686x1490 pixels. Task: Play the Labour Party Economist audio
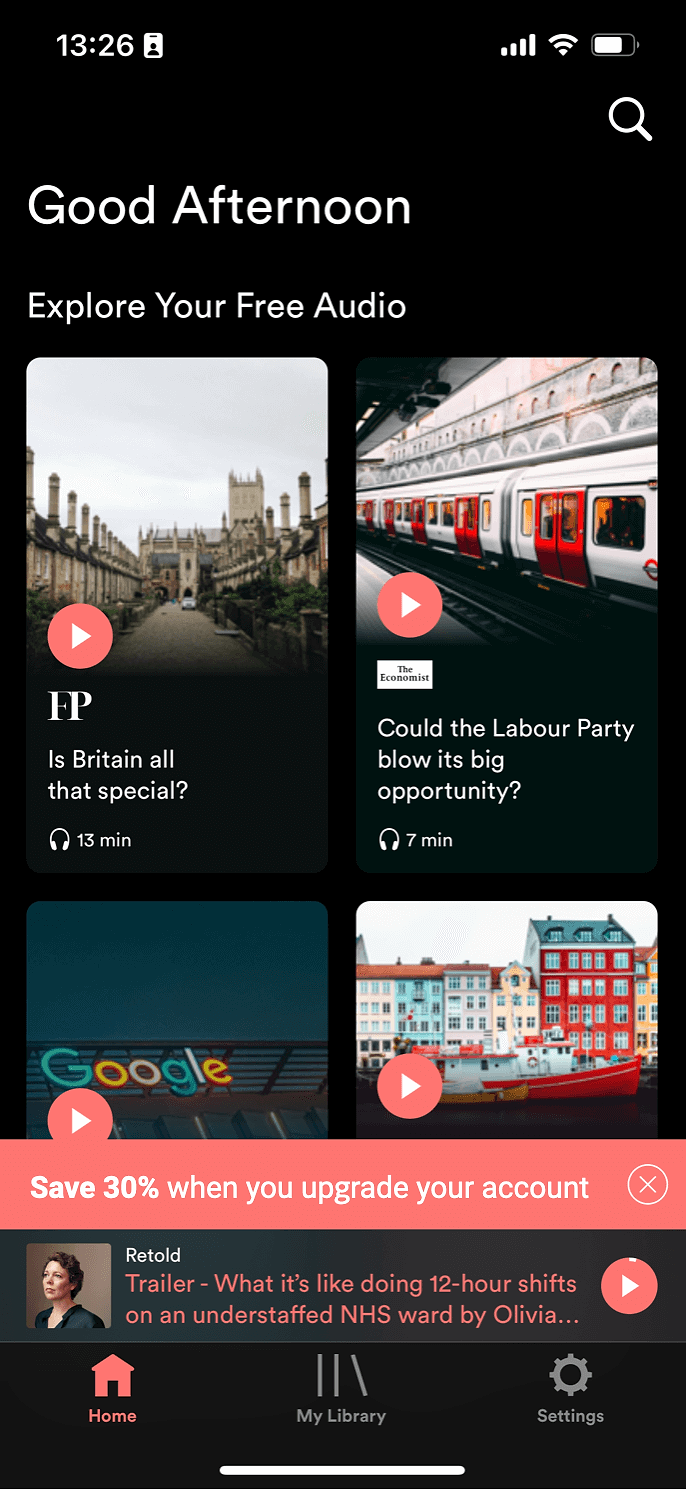click(x=410, y=605)
